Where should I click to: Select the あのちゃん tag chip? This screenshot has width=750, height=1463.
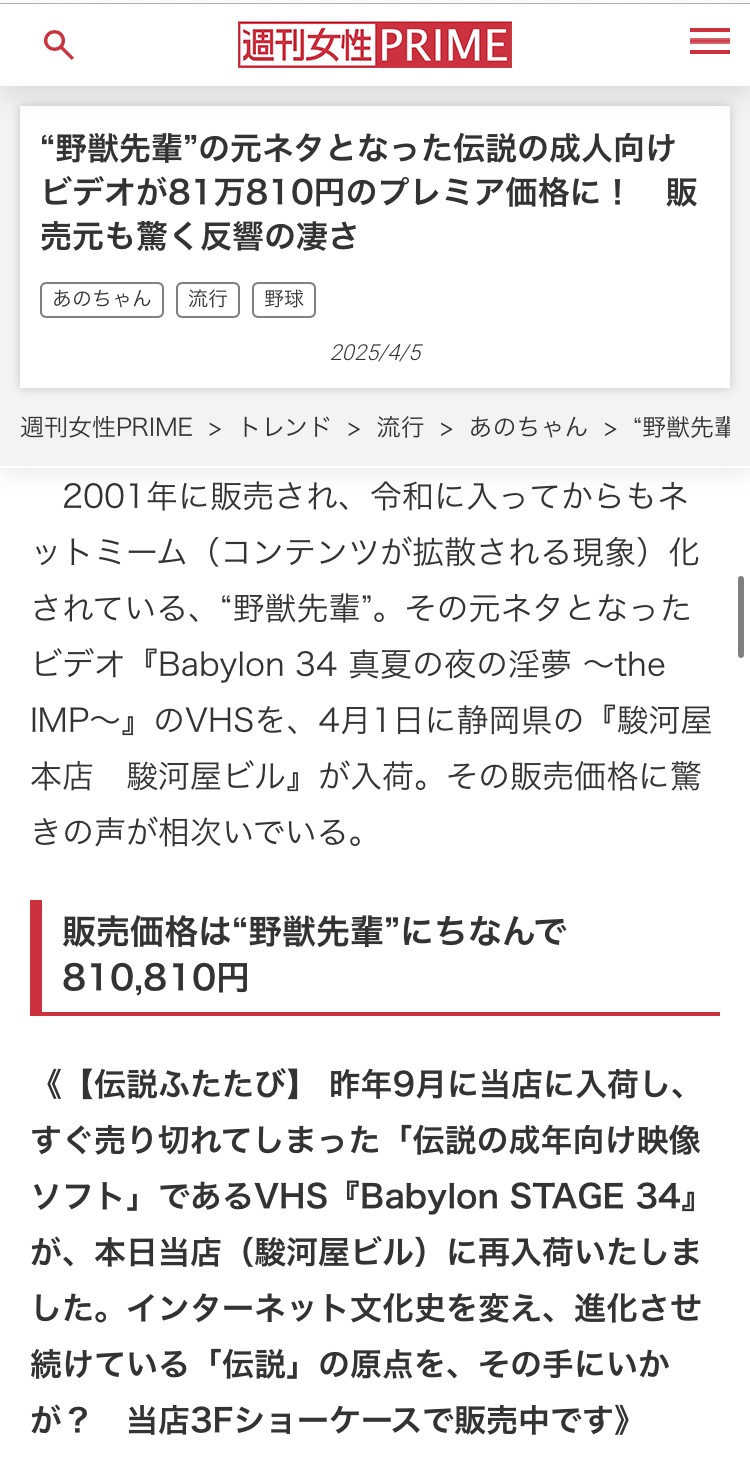point(102,299)
